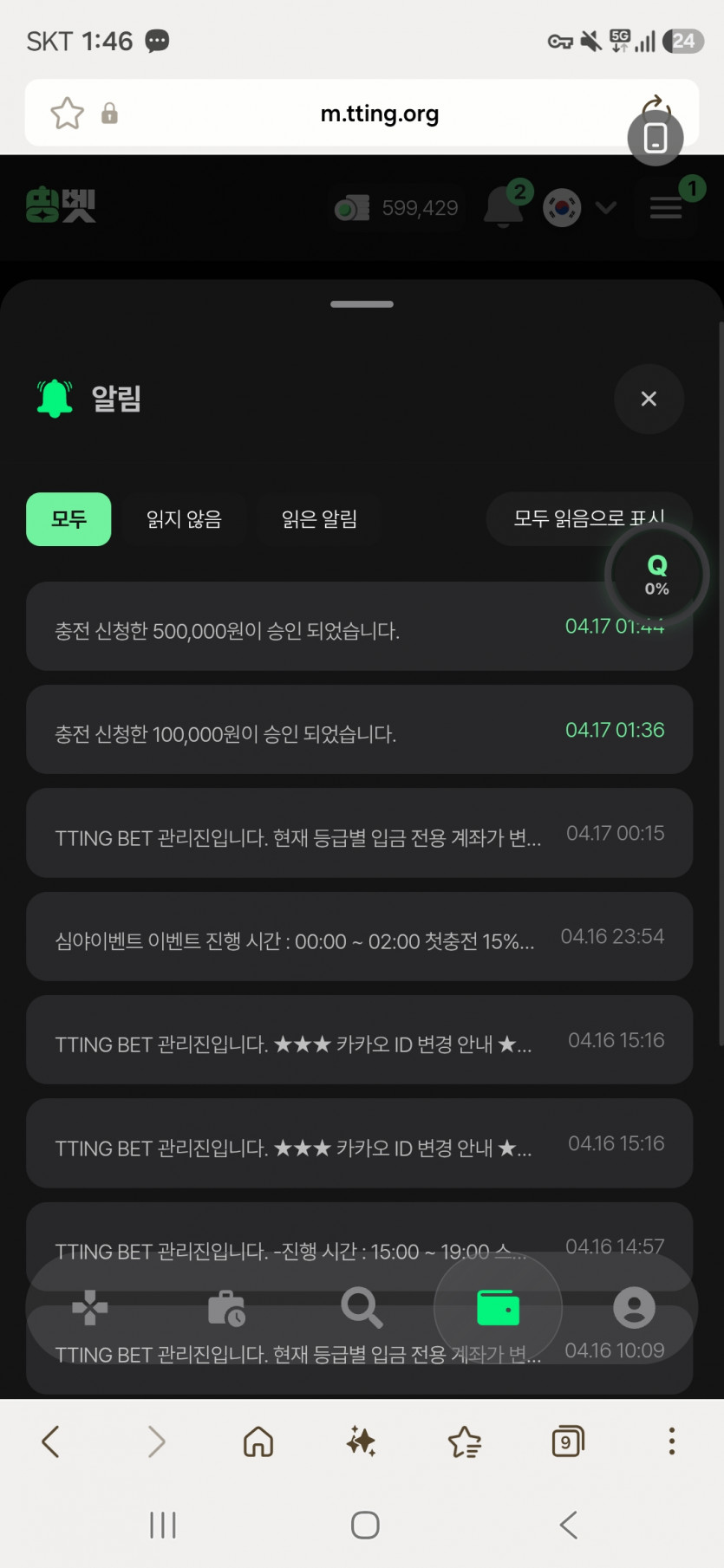Open the wallet icon in bottom bar
The height and width of the screenshot is (1568, 724).
click(x=499, y=1308)
